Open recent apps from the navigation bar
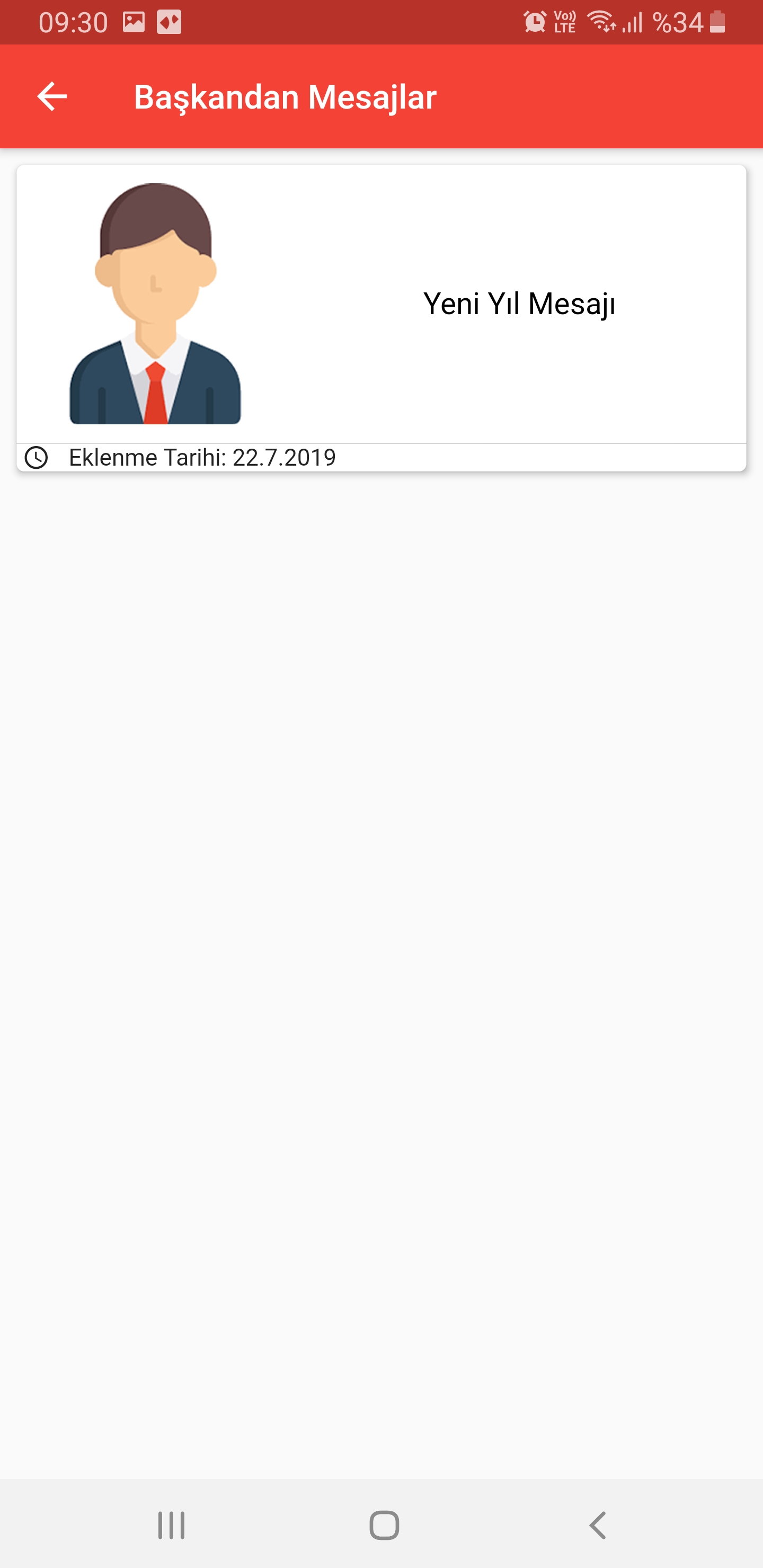The height and width of the screenshot is (1568, 763). pyautogui.click(x=171, y=1525)
